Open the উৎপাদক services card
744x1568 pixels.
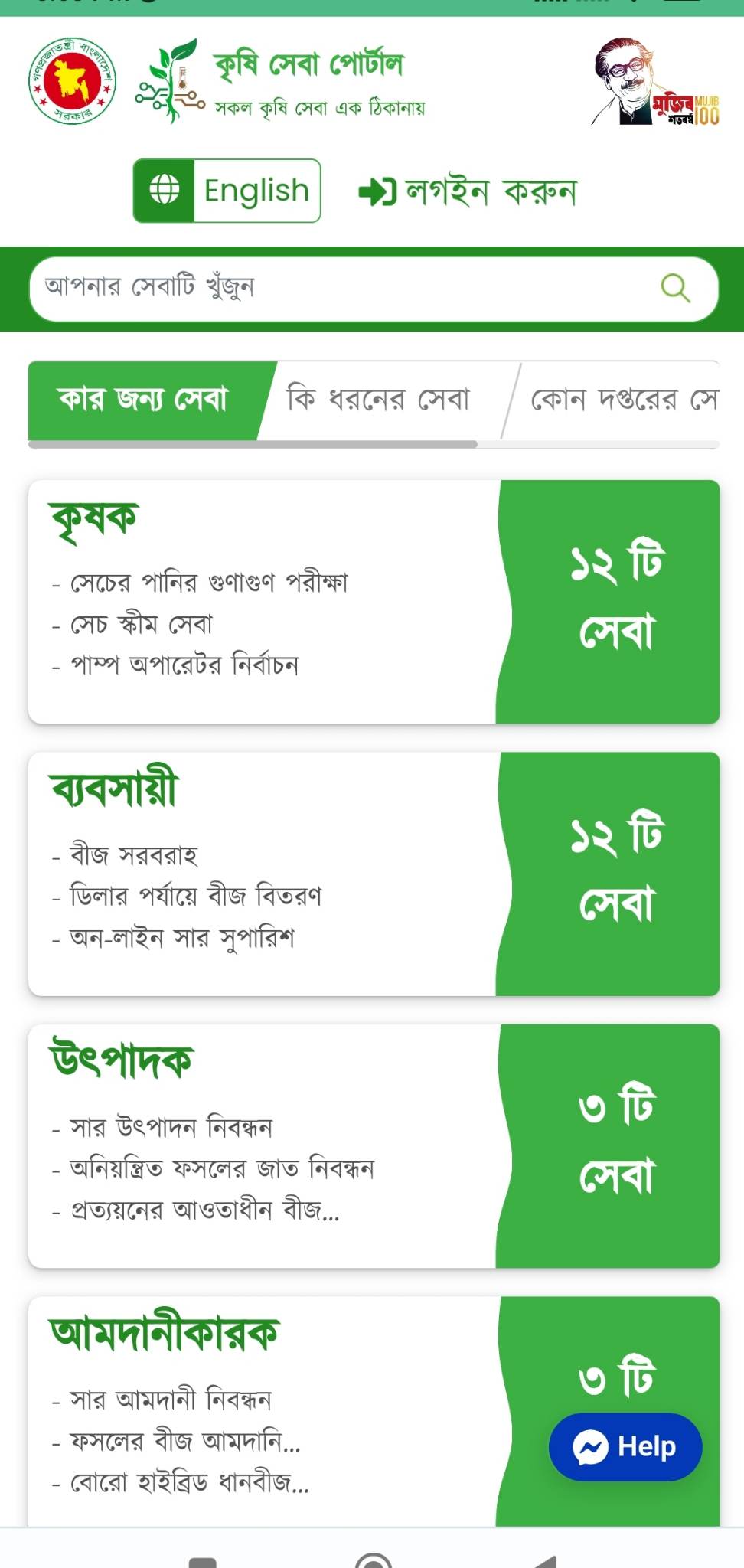[x=374, y=1145]
